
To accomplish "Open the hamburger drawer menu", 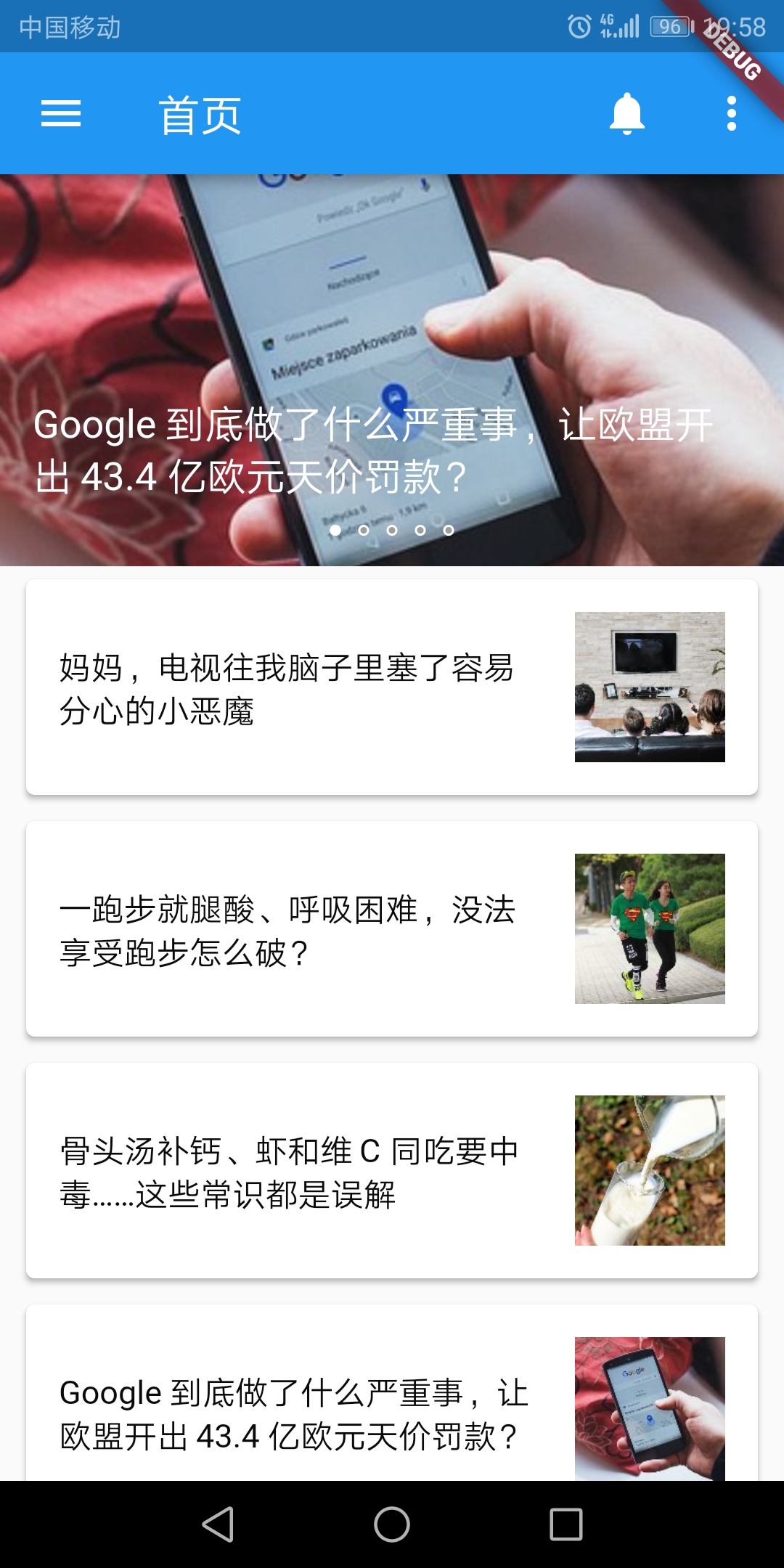I will (61, 114).
